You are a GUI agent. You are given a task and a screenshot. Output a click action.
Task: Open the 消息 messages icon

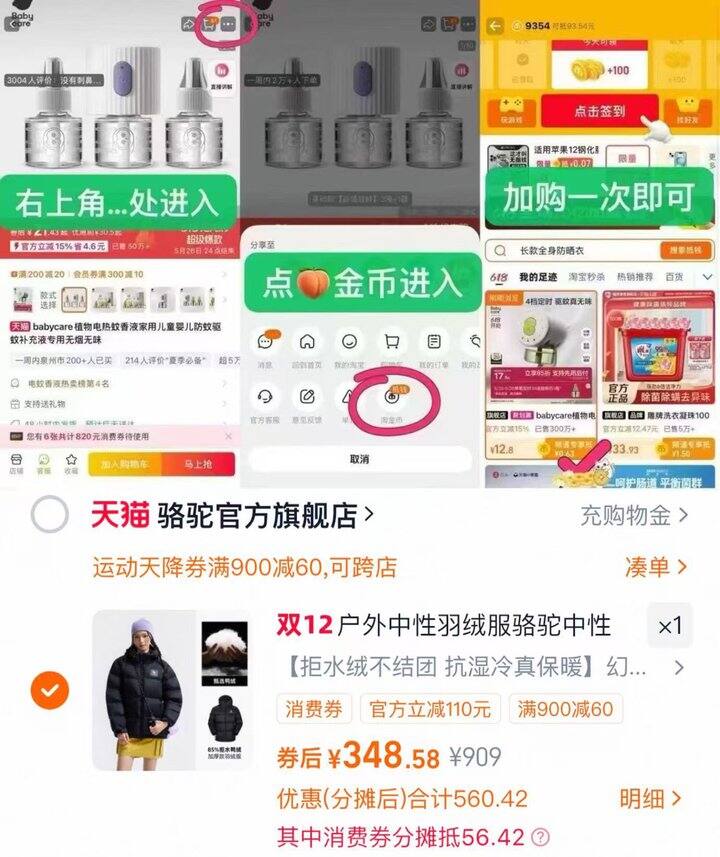265,340
